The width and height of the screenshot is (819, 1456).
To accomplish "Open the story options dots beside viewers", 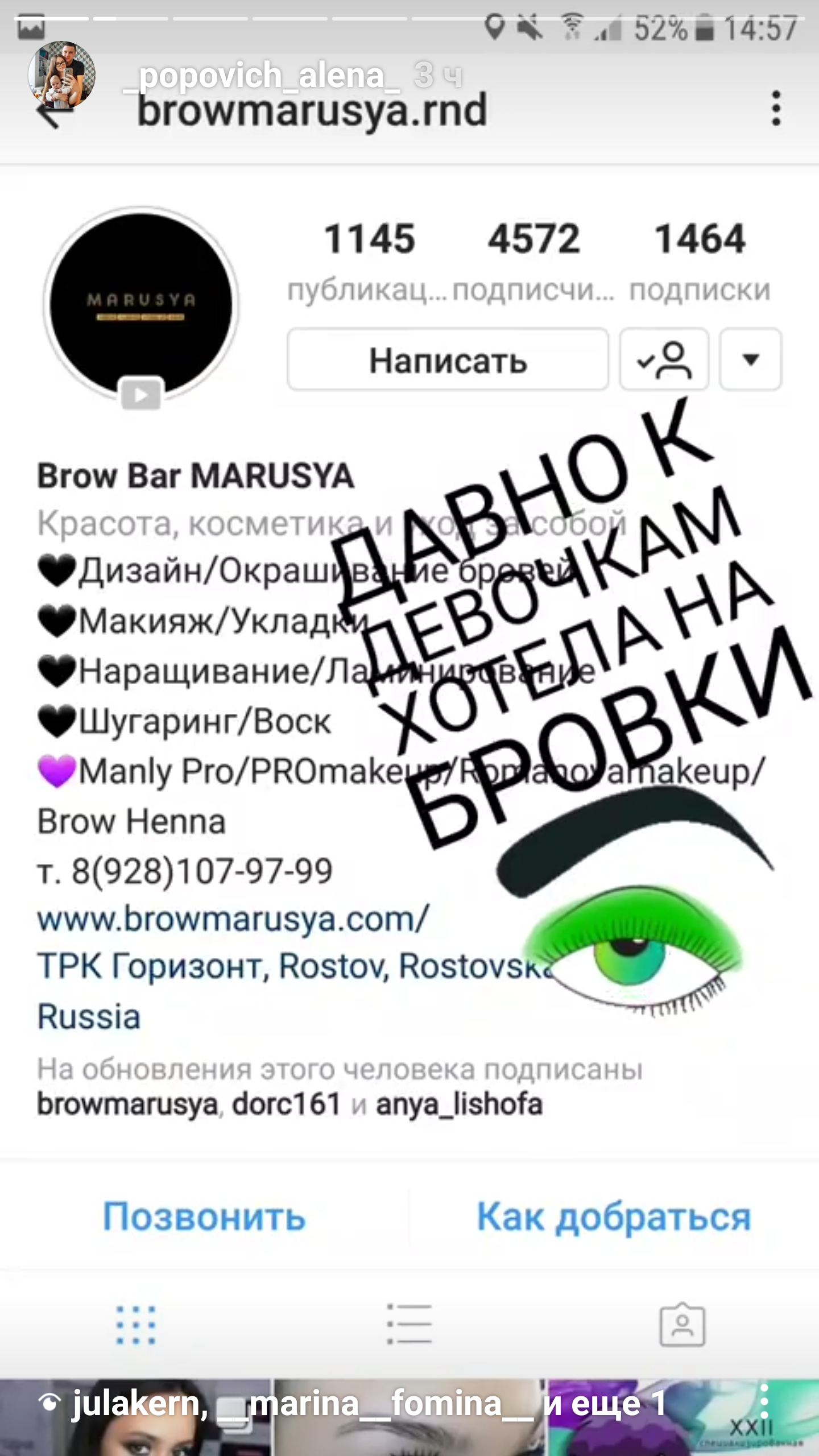I will (764, 1403).
